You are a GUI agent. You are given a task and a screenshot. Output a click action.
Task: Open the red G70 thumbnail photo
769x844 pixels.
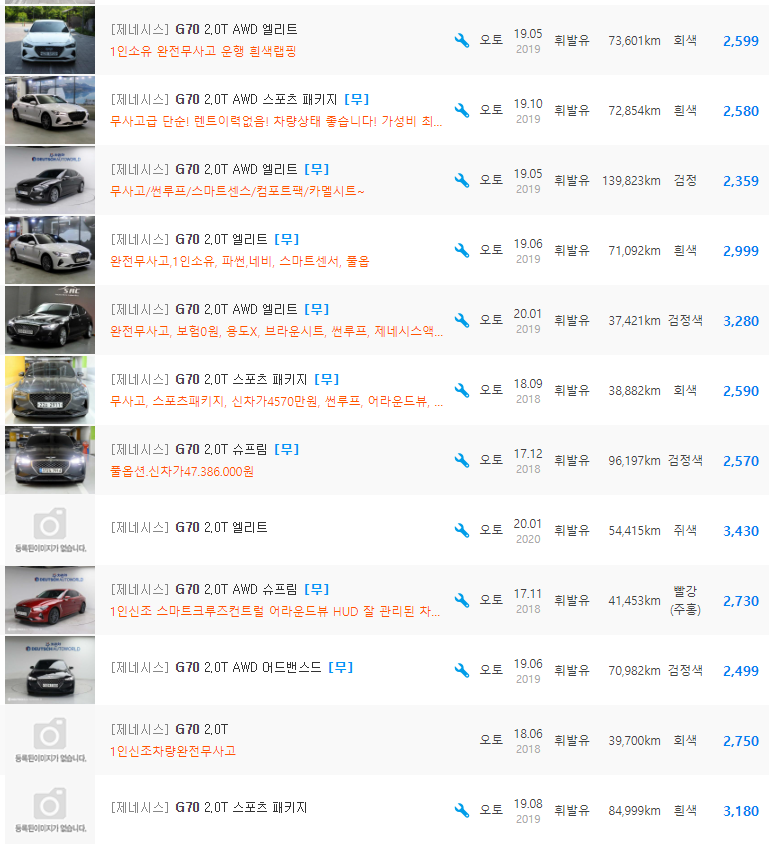point(49,600)
